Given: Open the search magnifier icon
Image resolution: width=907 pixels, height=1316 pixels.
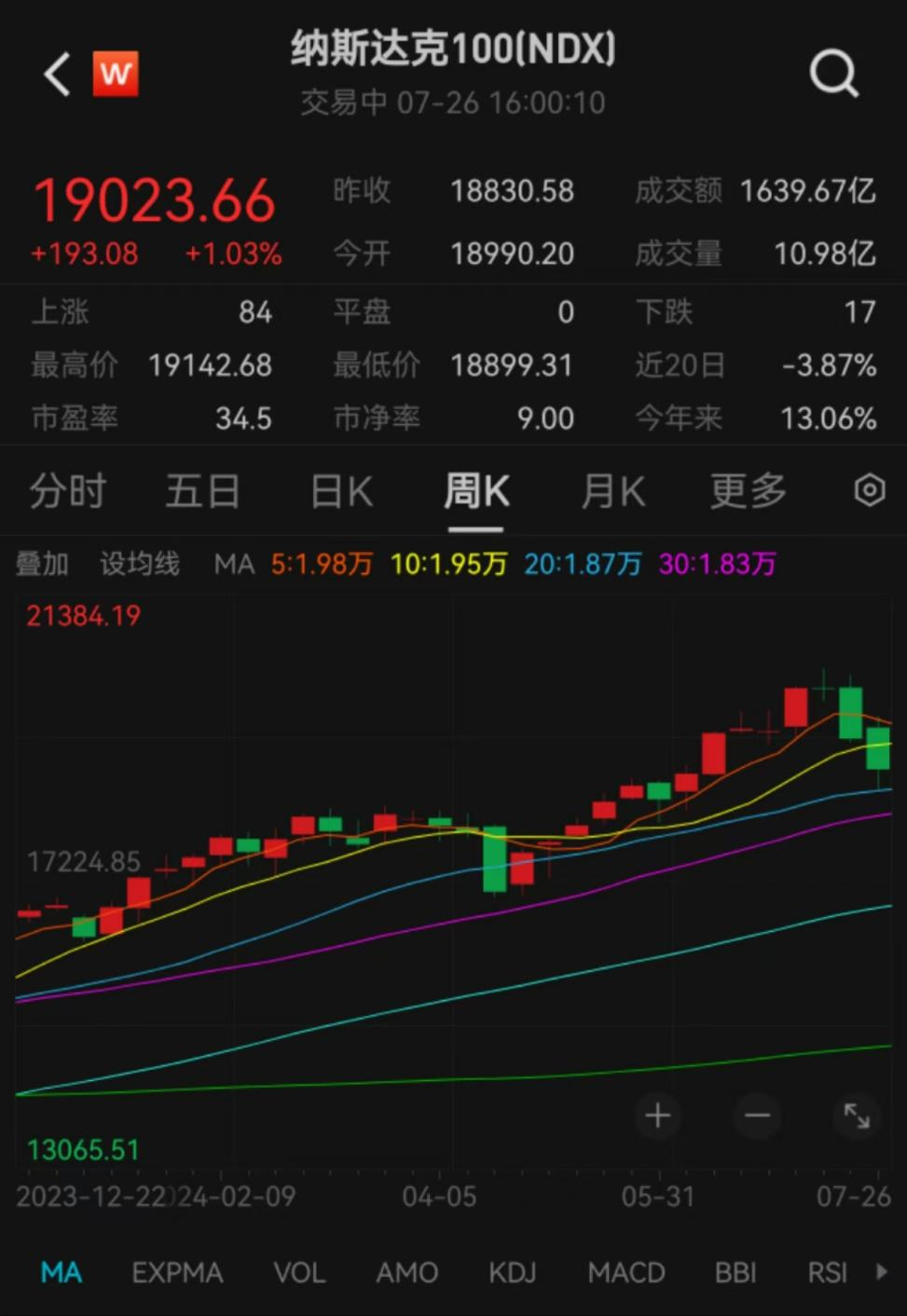Looking at the screenshot, I should coord(832,74).
